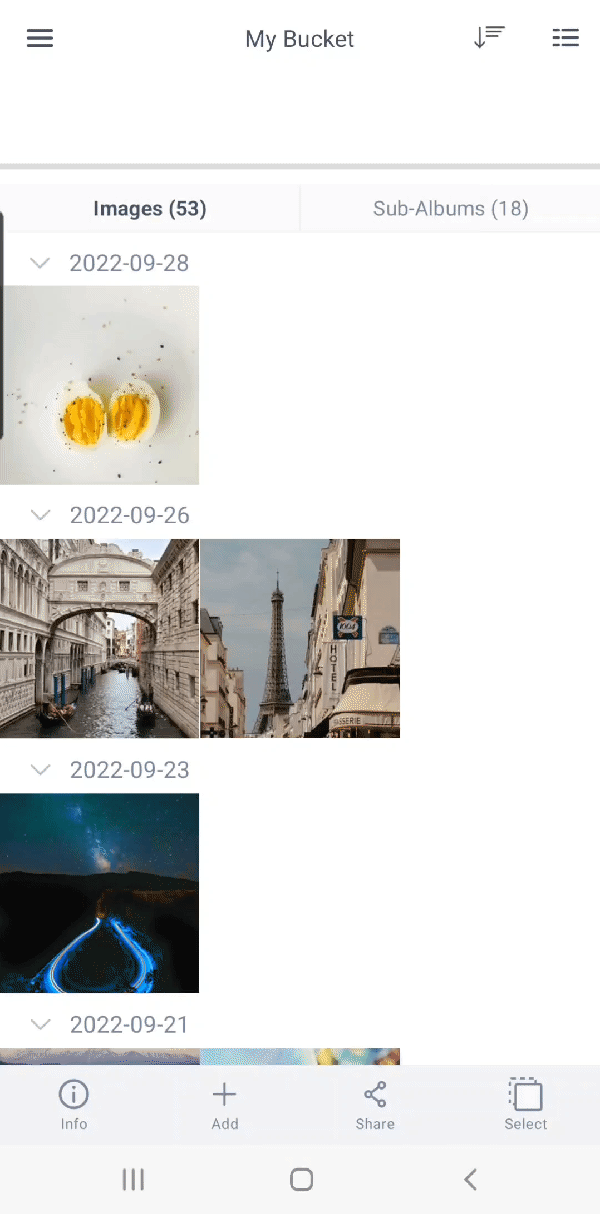Screen dimensions: 600x1214
Task: Collapse the 2022-09-26 date group
Action: click(x=41, y=515)
